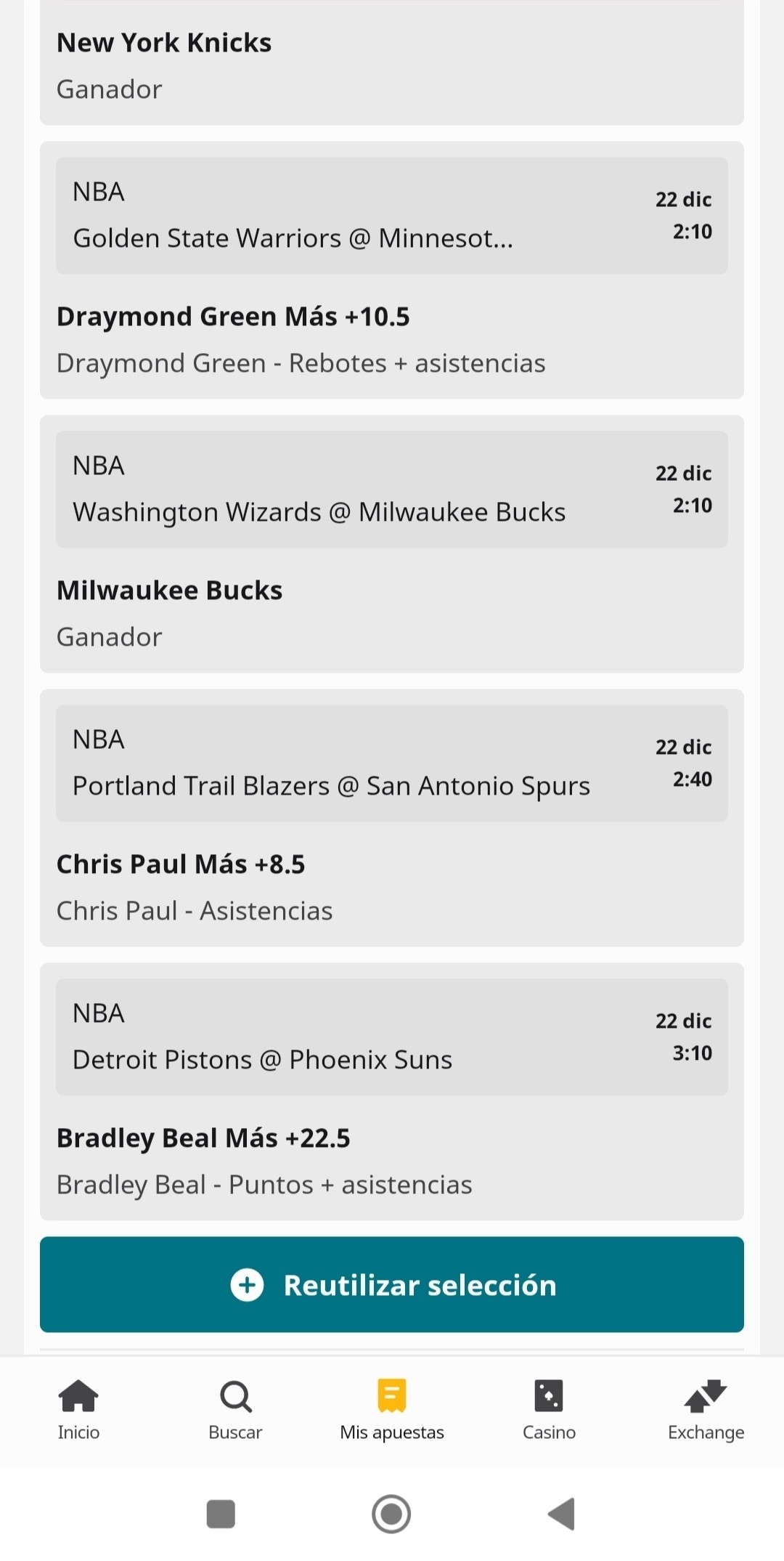Image resolution: width=784 pixels, height=1561 pixels.
Task: Tap the system back button
Action: 562,1514
